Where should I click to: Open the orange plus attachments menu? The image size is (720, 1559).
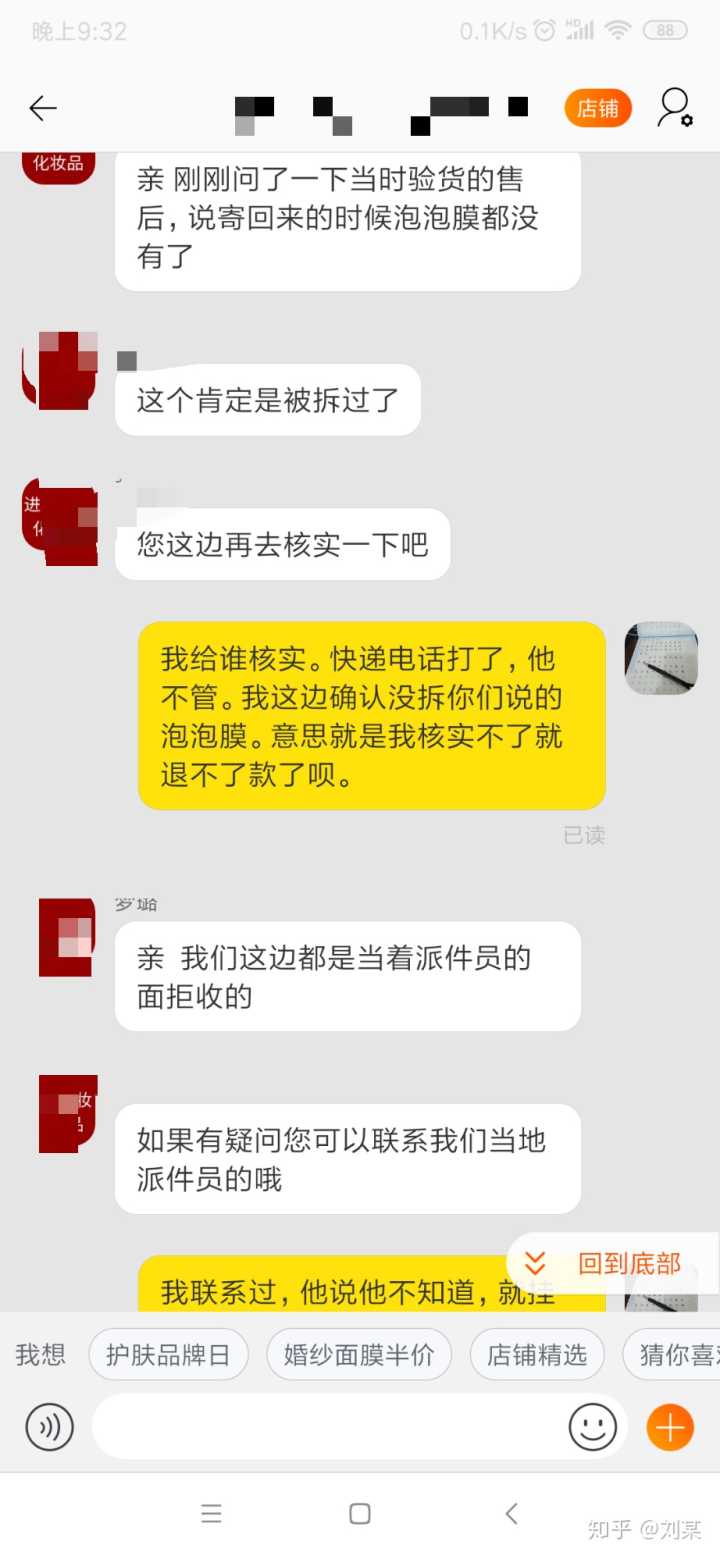pos(670,1427)
